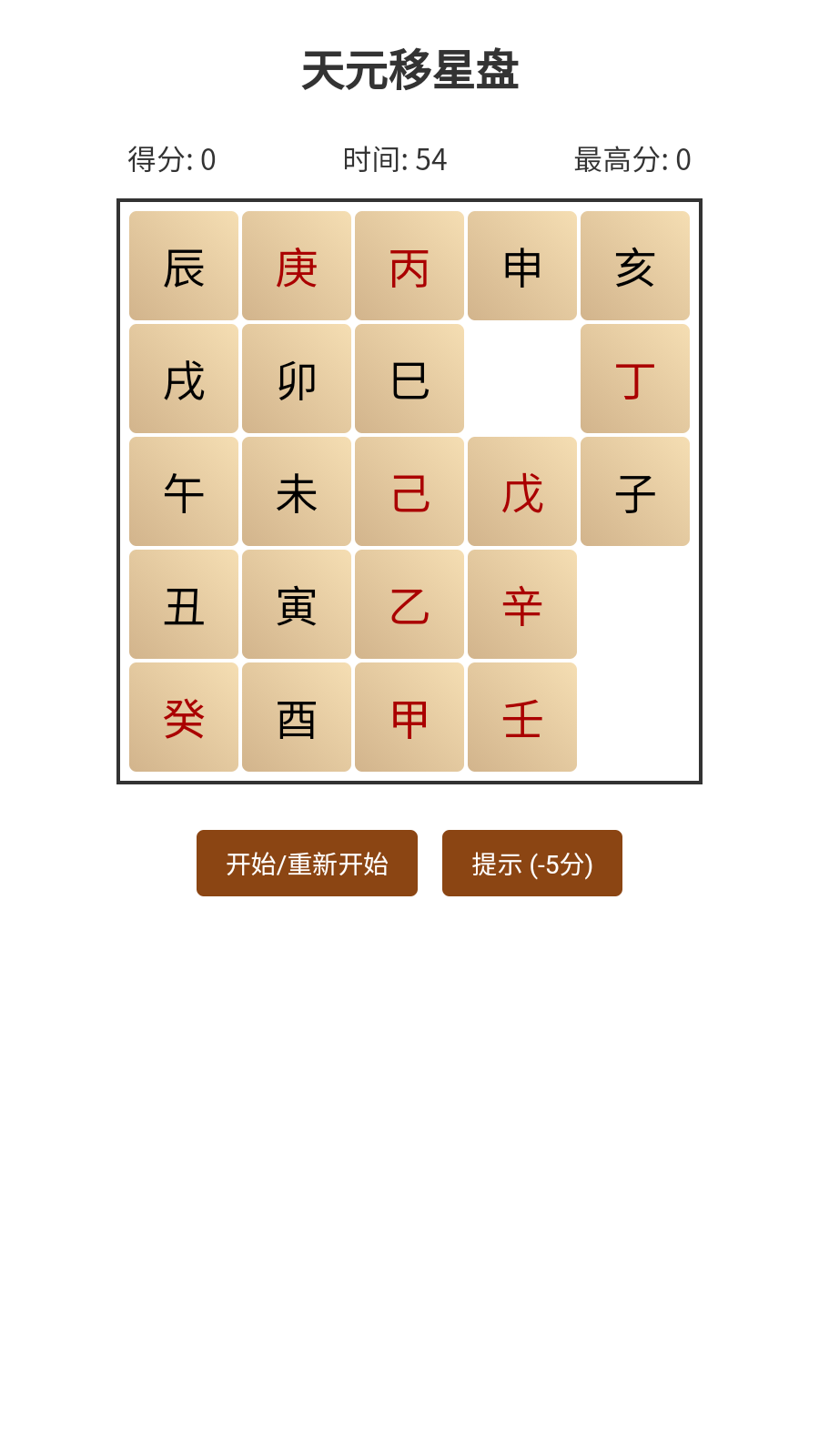This screenshot has width=819, height=1456.
Task: Tap the red 辛 tile
Action: pyautogui.click(x=522, y=604)
